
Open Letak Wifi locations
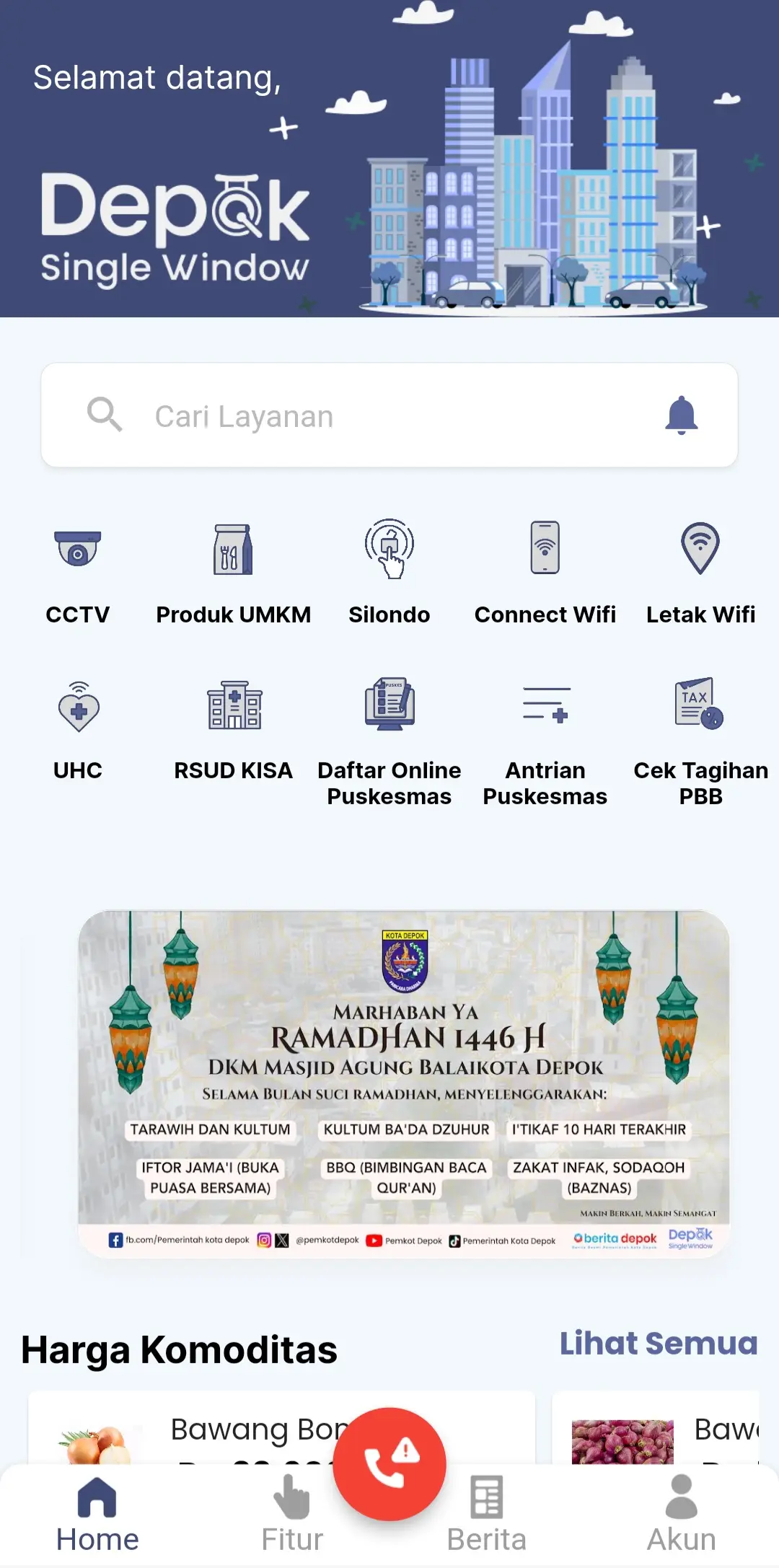tap(700, 571)
